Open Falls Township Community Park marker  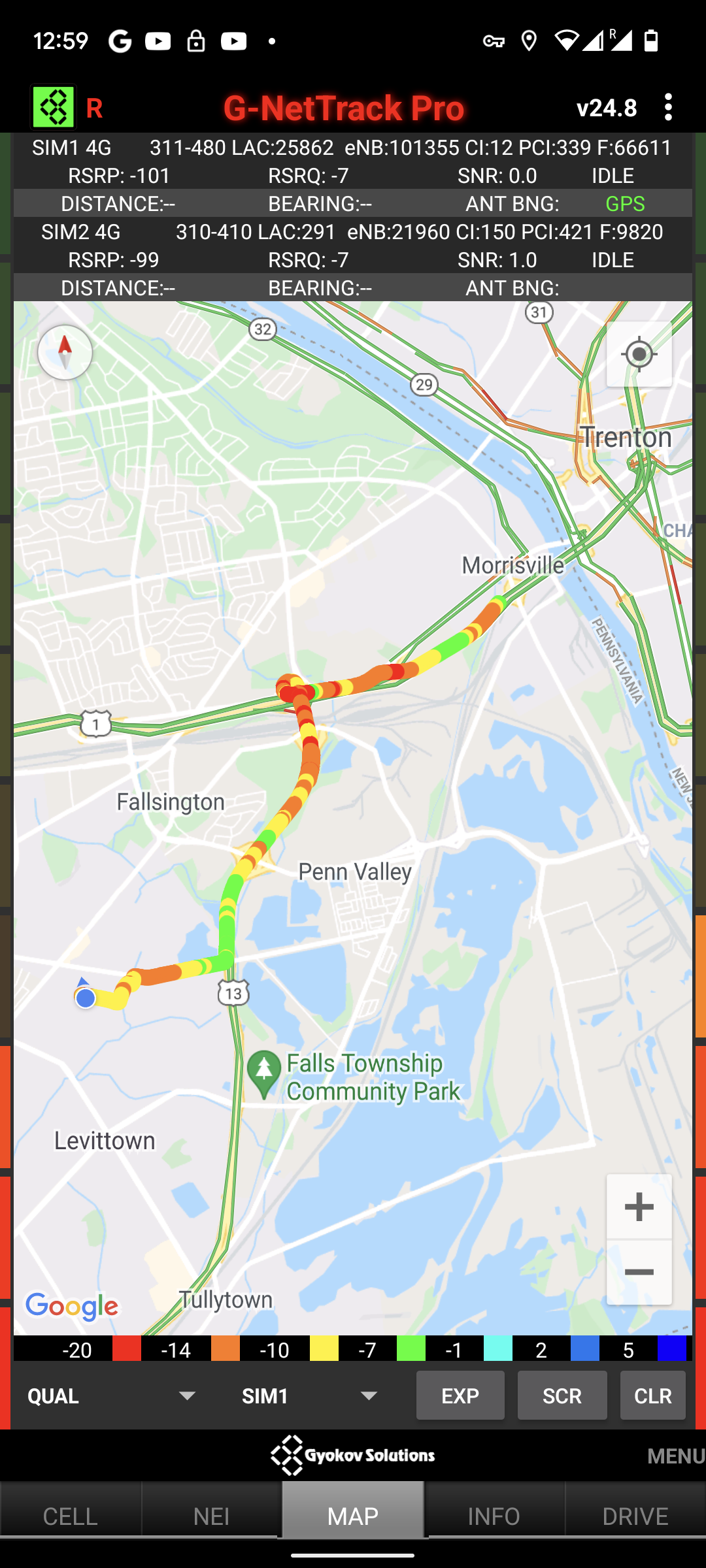coord(264,1073)
